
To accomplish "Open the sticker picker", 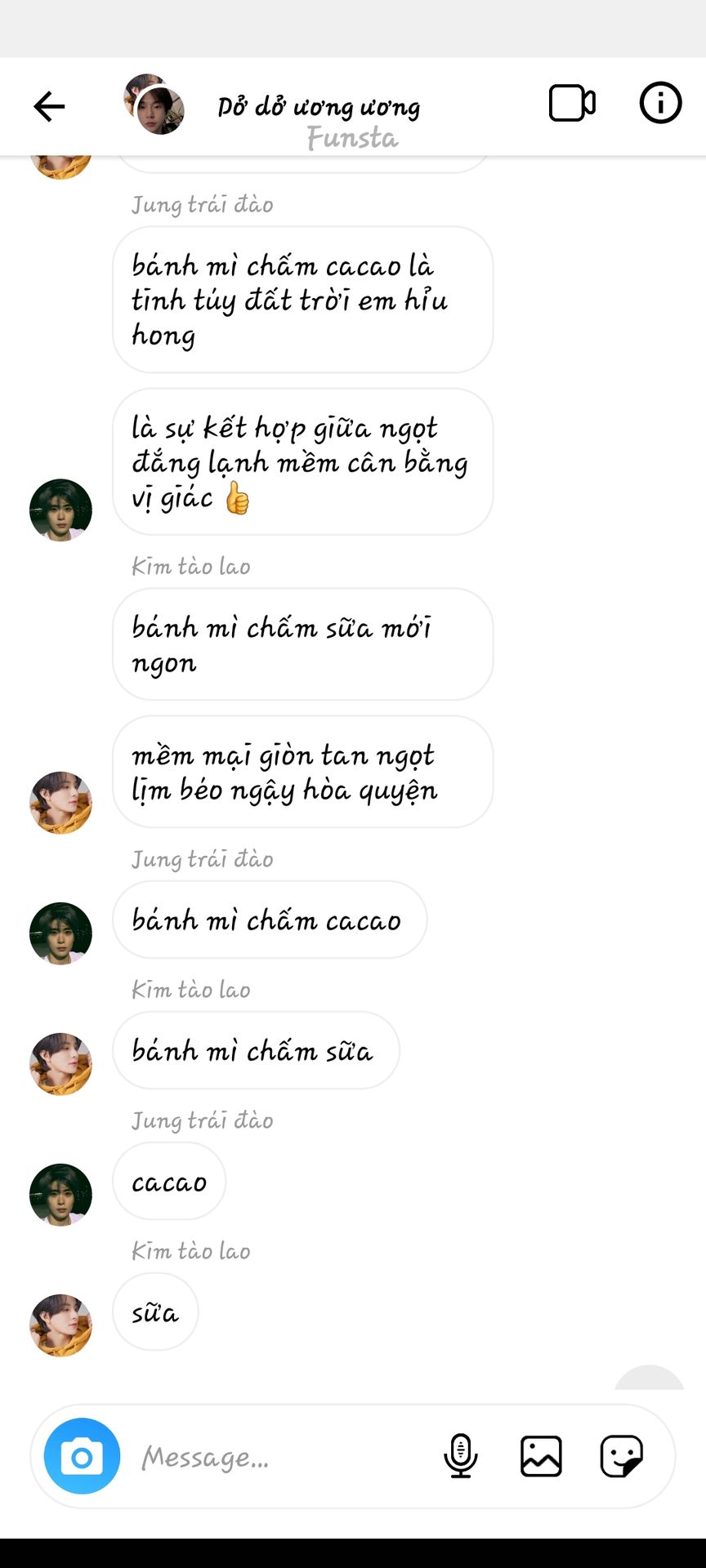I will pos(621,1456).
